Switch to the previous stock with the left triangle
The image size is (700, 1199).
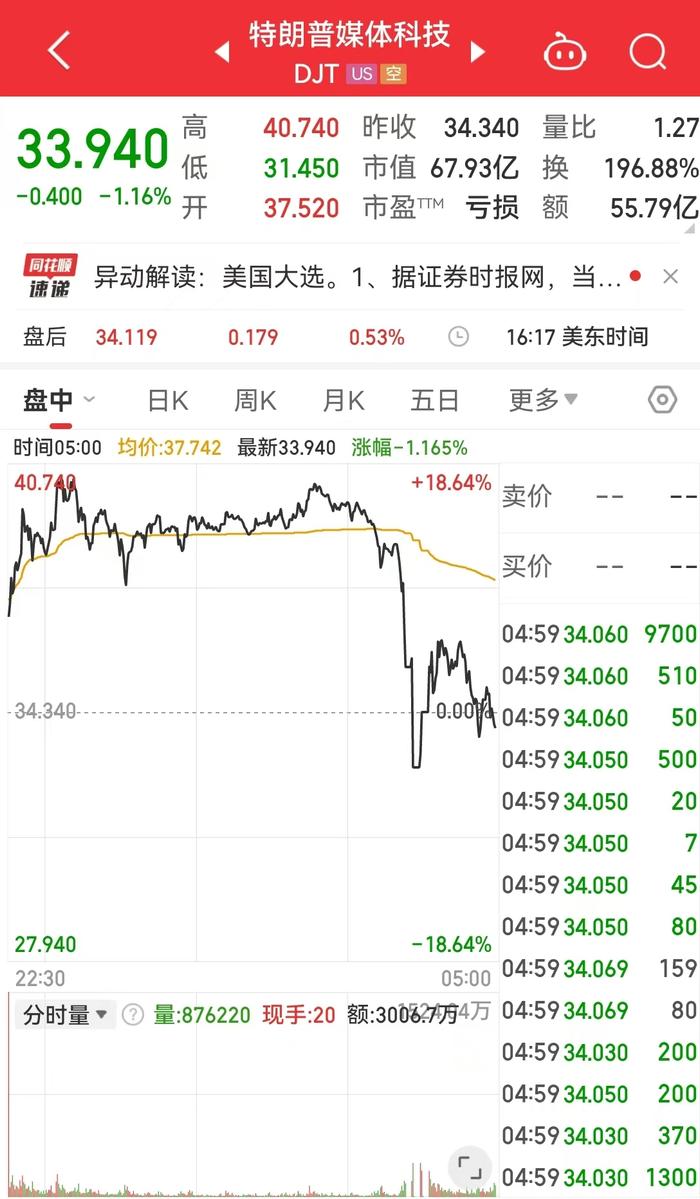coord(222,52)
